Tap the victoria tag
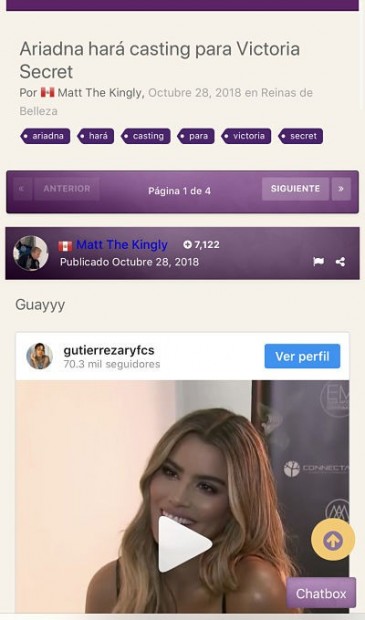 [x=246, y=136]
